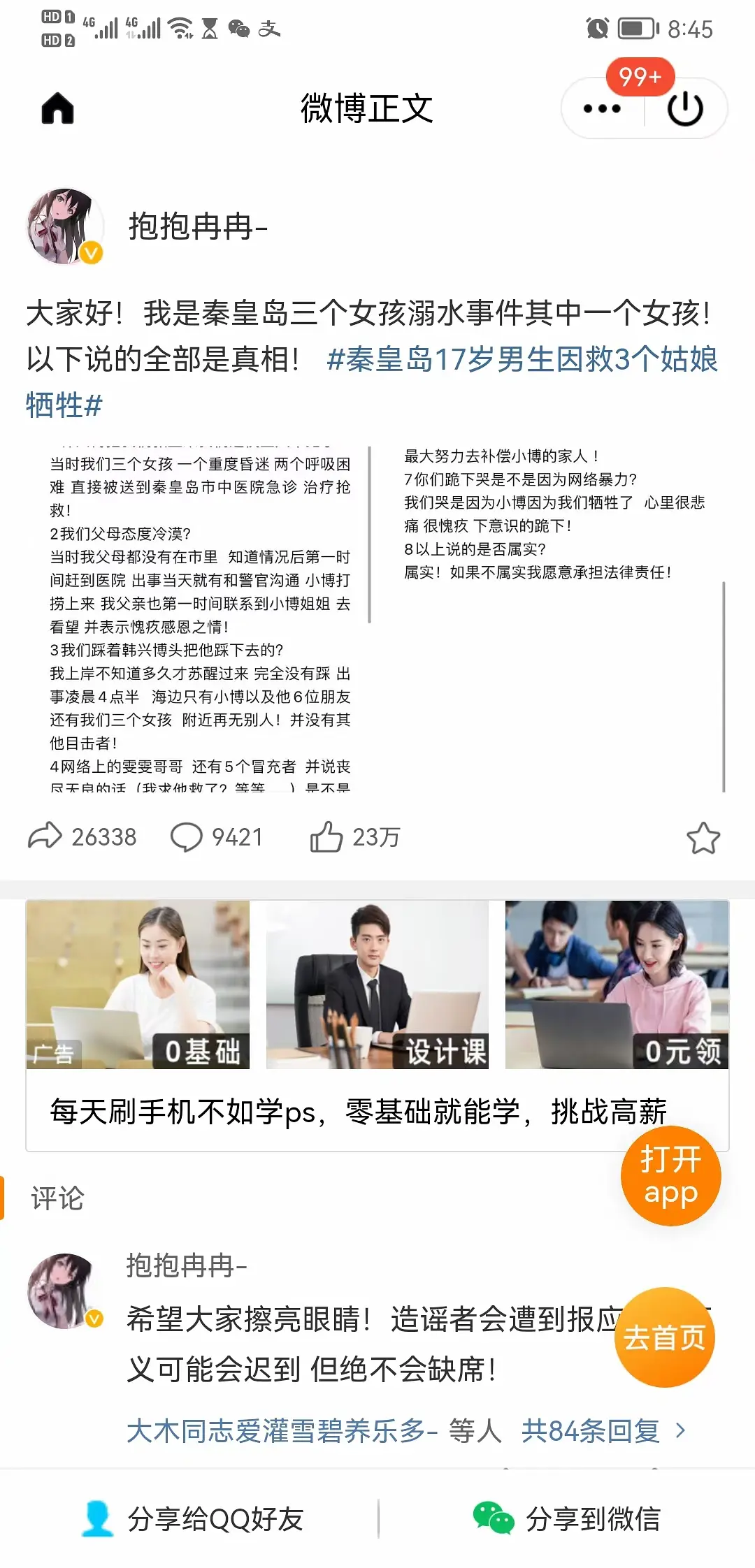Favorite this post with the star icon
The image size is (755, 1568).
click(703, 838)
